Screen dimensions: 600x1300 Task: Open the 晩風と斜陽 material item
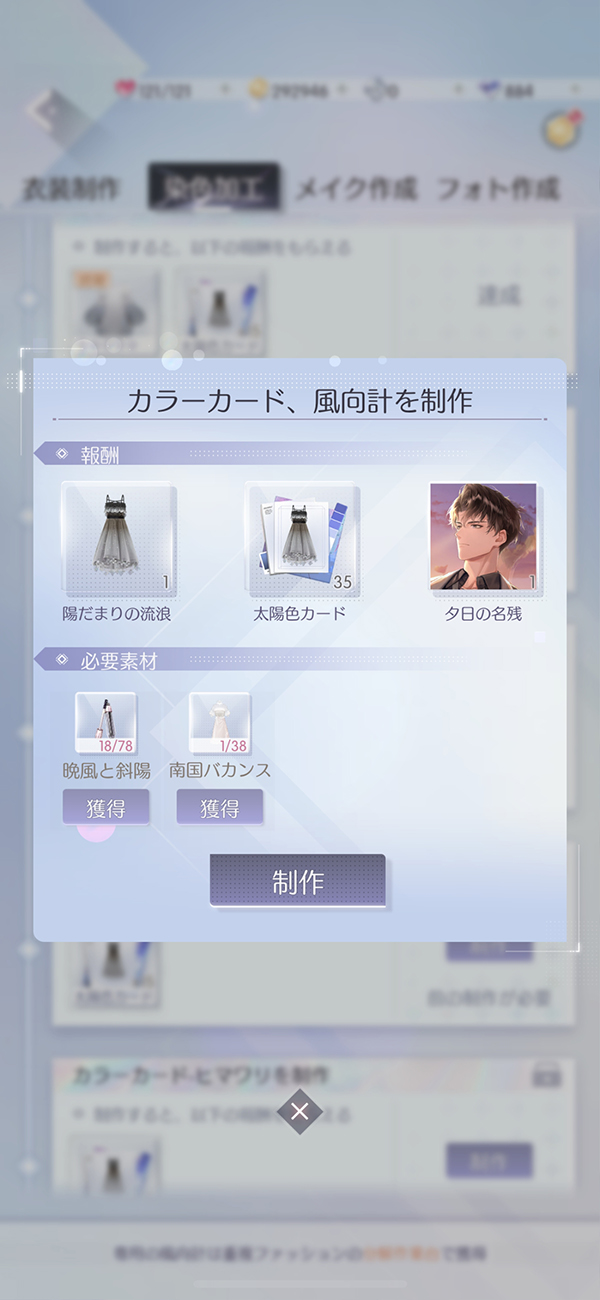click(106, 722)
